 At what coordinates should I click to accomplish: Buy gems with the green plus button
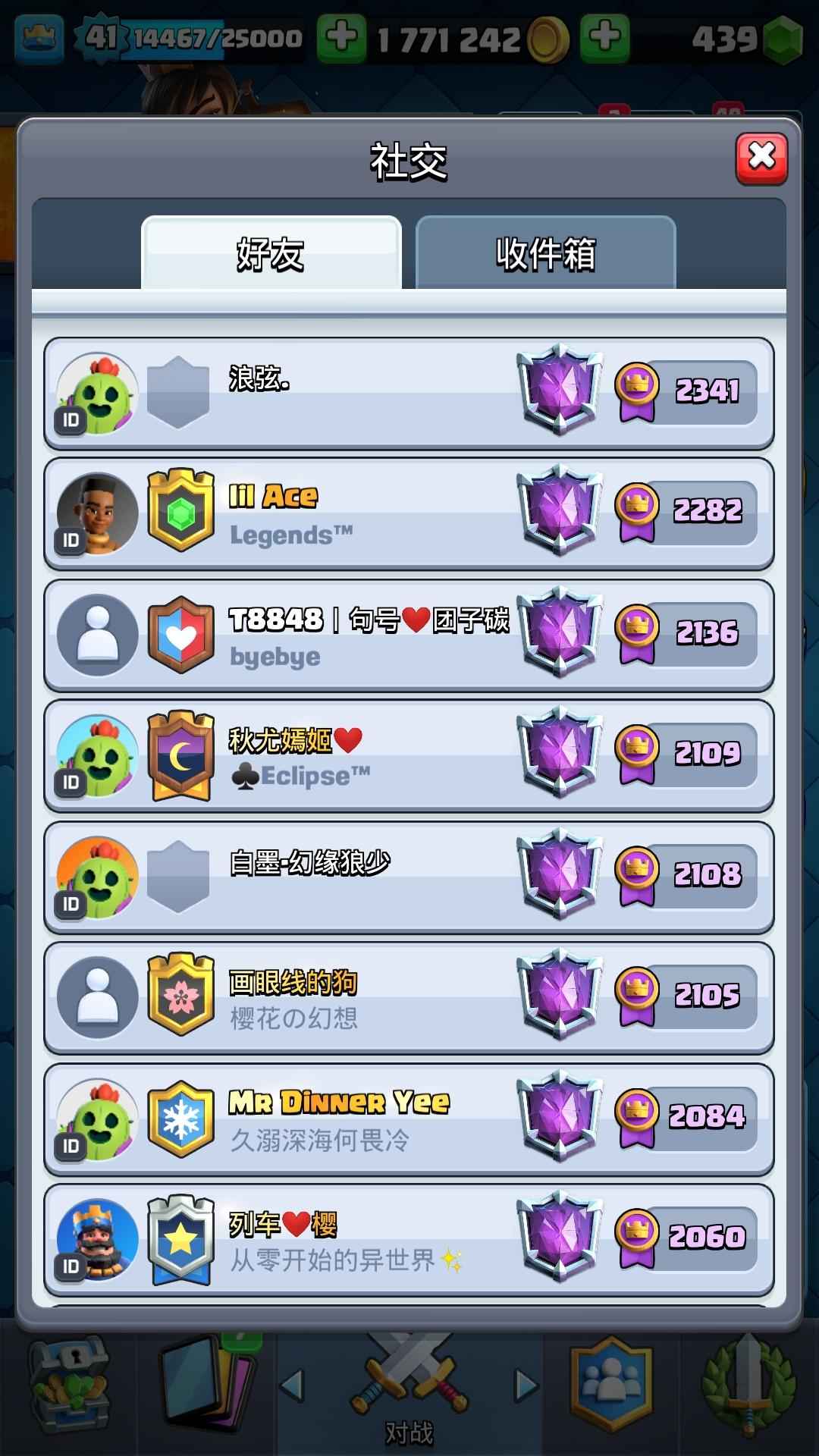pos(604,36)
